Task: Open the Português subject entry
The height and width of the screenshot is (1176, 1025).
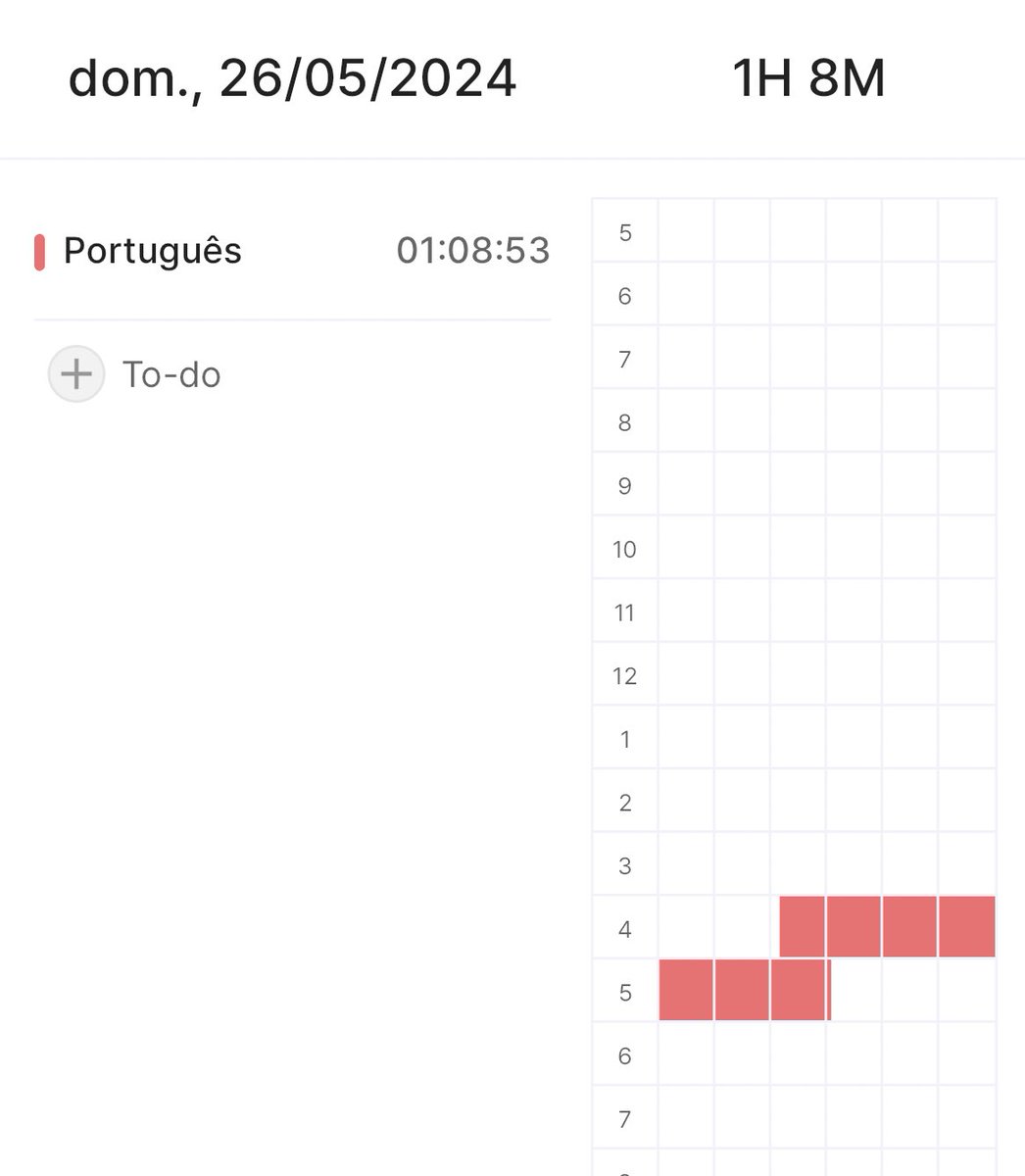Action: tap(153, 251)
